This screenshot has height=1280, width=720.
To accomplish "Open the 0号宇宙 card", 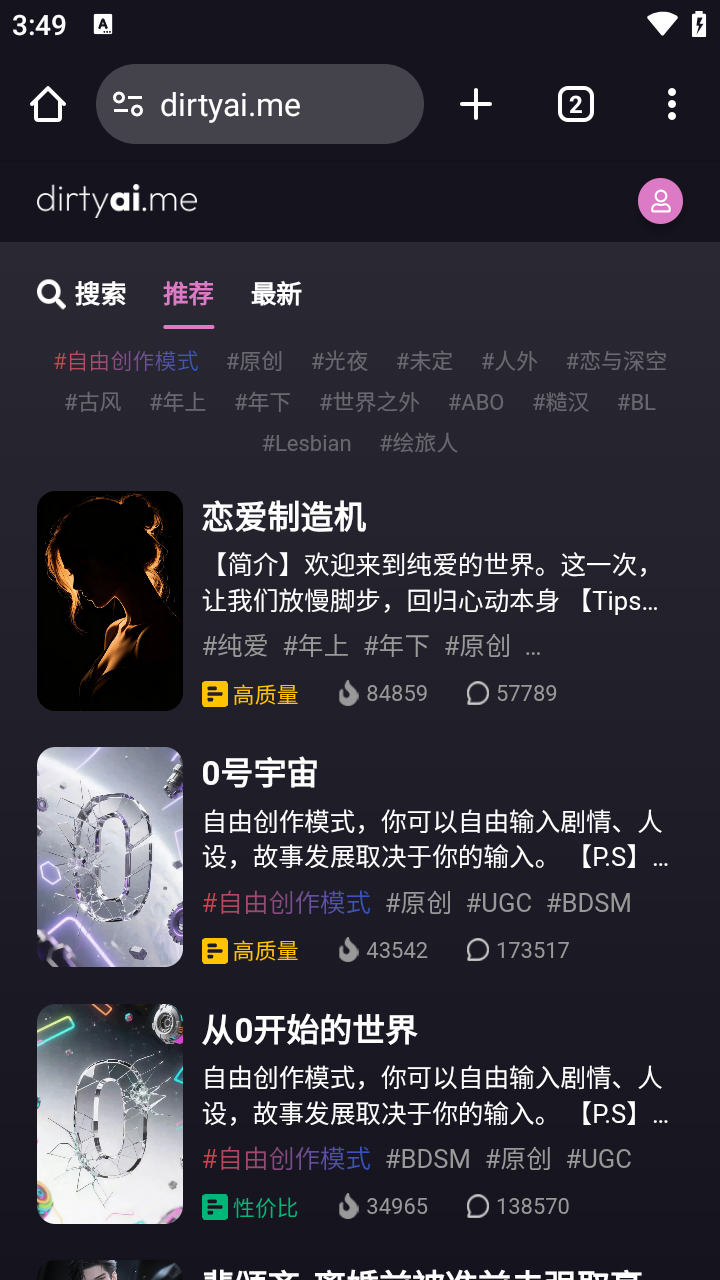I will point(260,773).
